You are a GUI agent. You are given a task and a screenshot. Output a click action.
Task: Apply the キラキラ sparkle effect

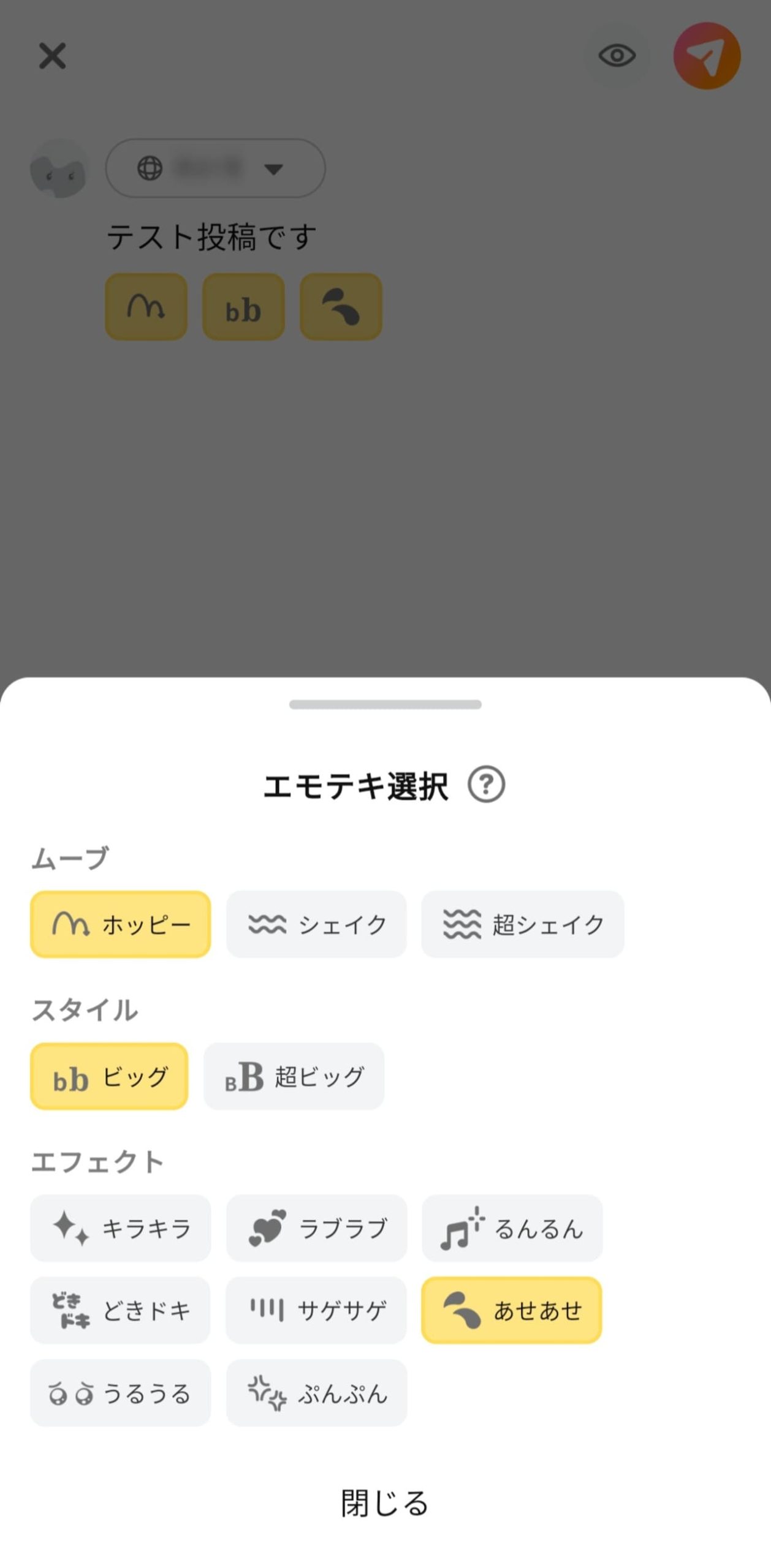click(x=120, y=1229)
